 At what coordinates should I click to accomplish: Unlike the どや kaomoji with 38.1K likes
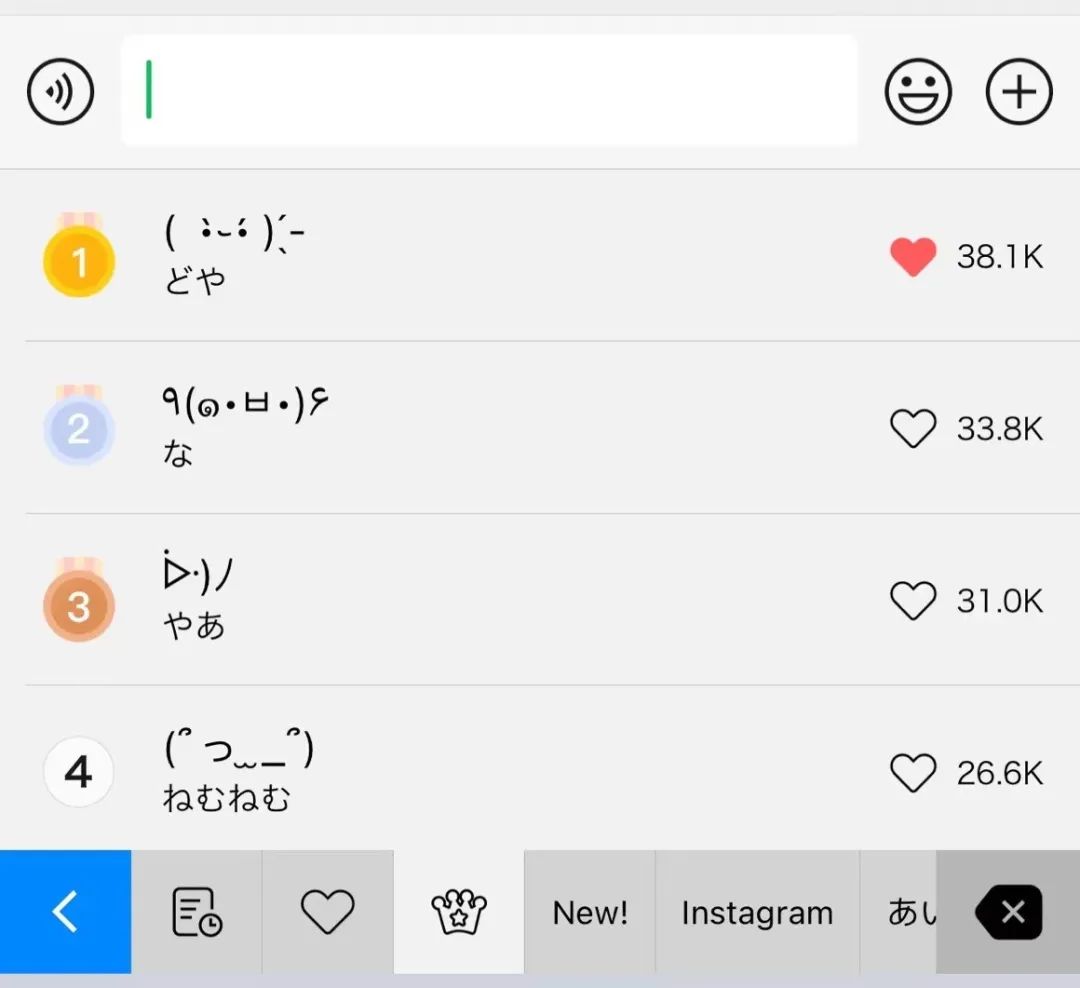912,257
